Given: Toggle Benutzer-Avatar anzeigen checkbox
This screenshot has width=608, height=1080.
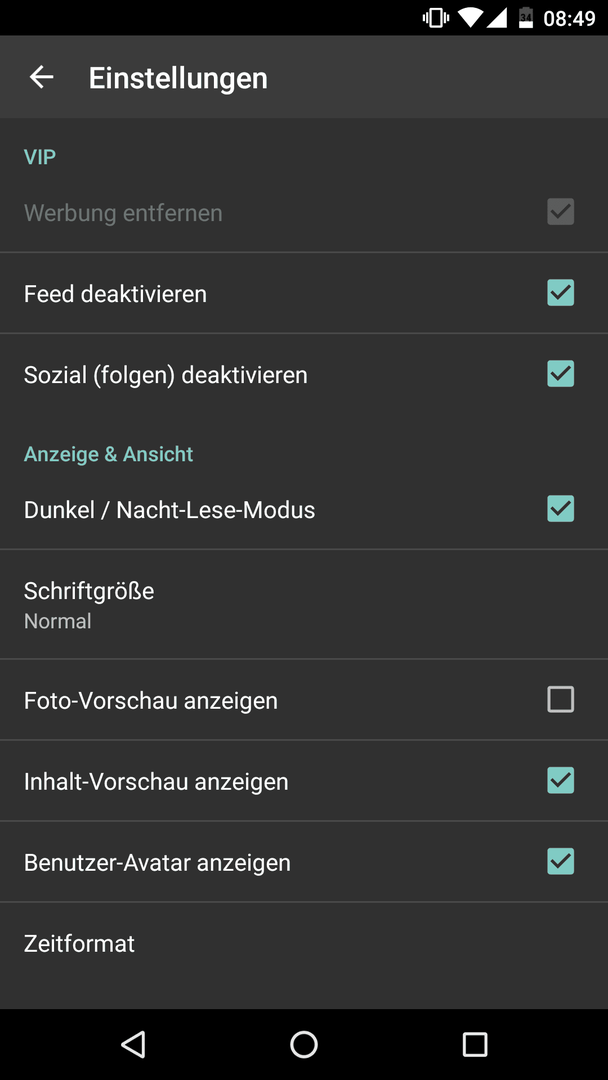Looking at the screenshot, I should pyautogui.click(x=560, y=862).
